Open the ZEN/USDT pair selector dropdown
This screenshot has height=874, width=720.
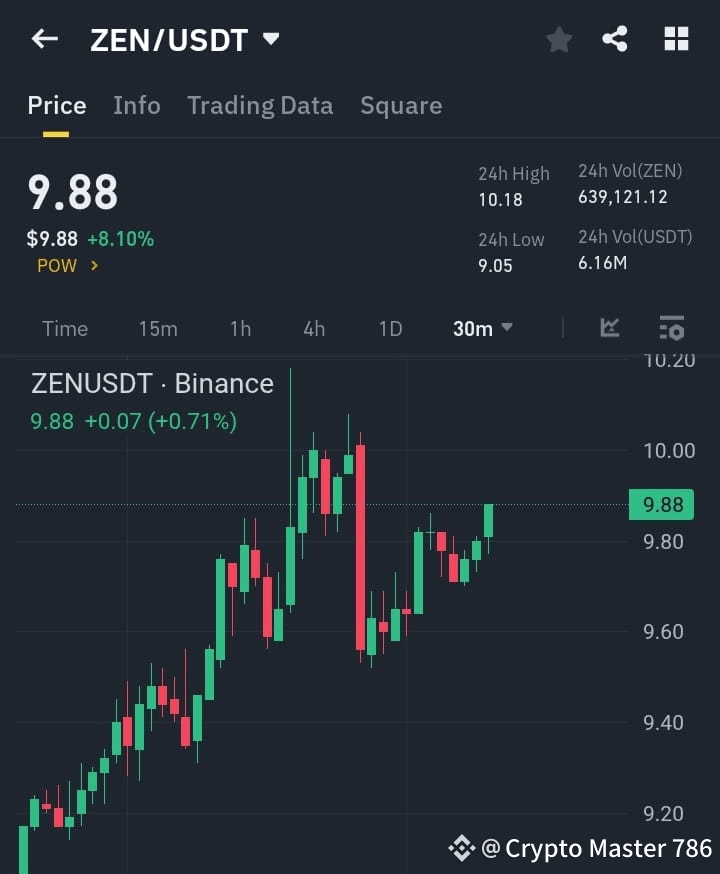click(x=269, y=39)
